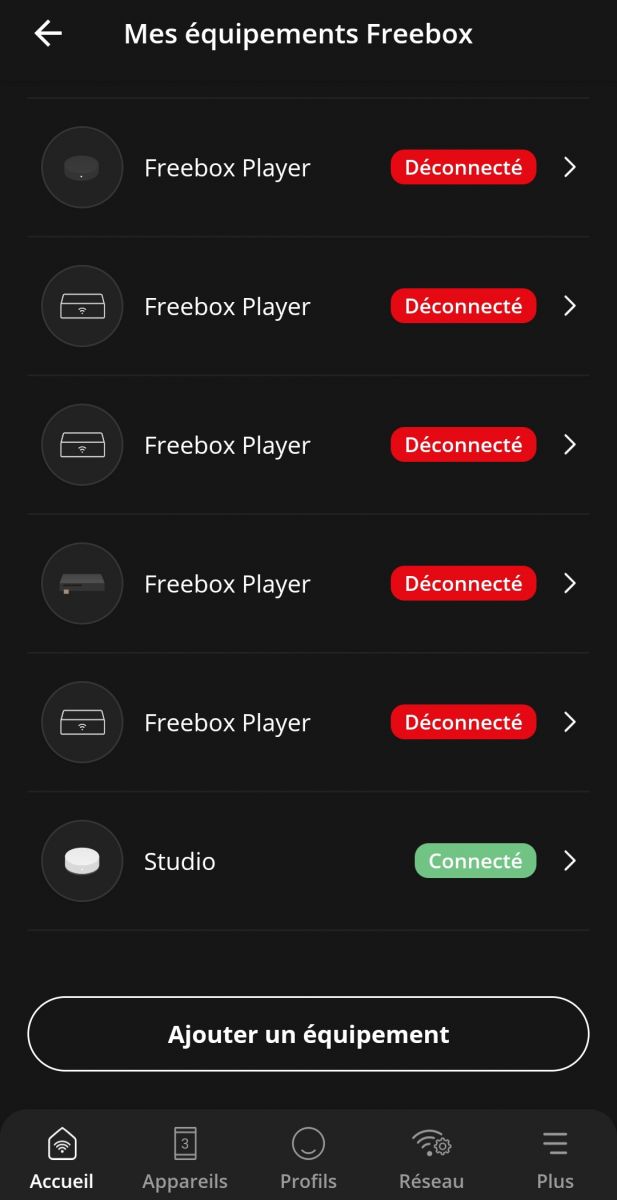Tap the Ajouter un équipement button
The image size is (617, 1200).
pos(308,1034)
